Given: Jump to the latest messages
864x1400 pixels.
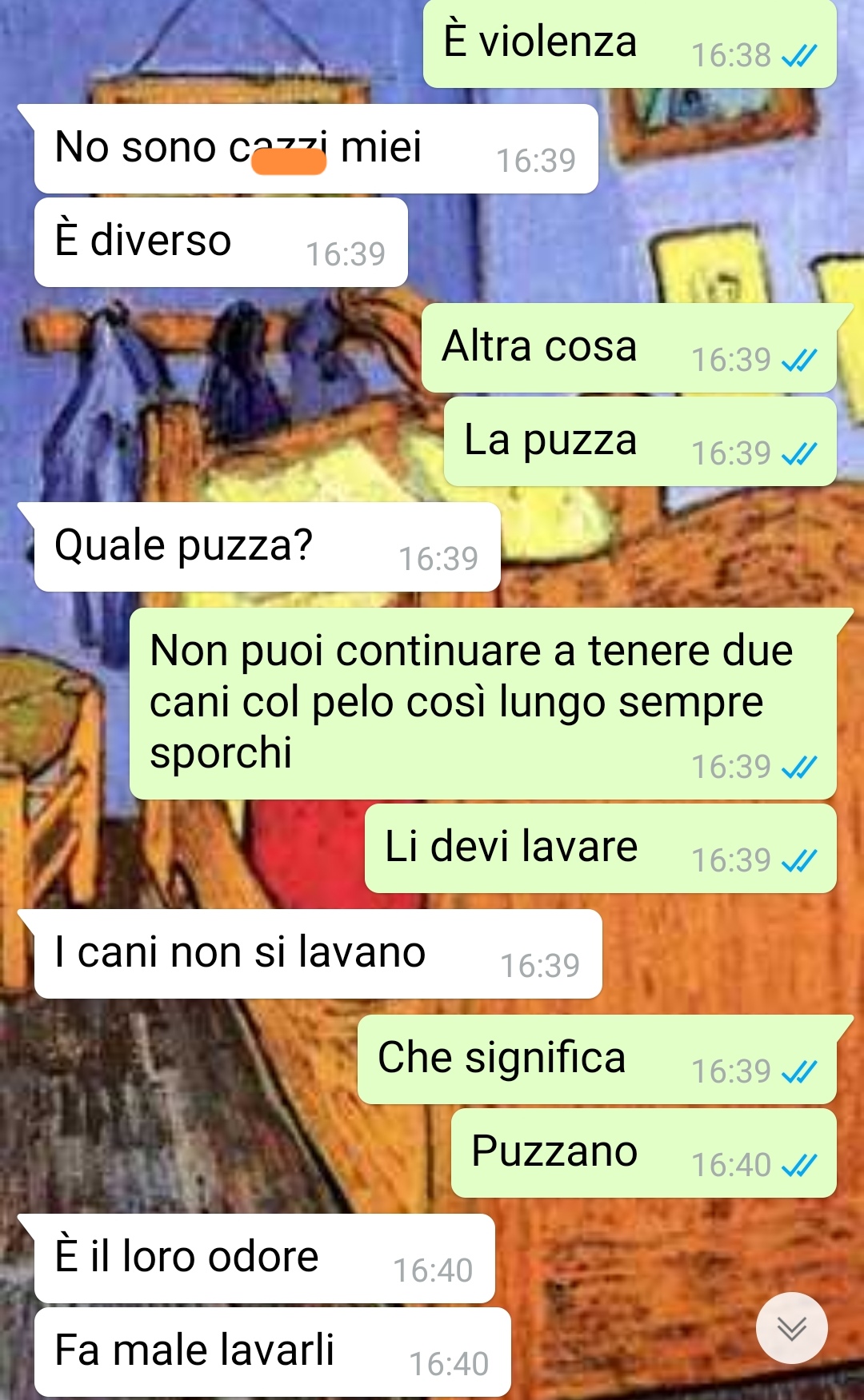Looking at the screenshot, I should [x=792, y=1328].
